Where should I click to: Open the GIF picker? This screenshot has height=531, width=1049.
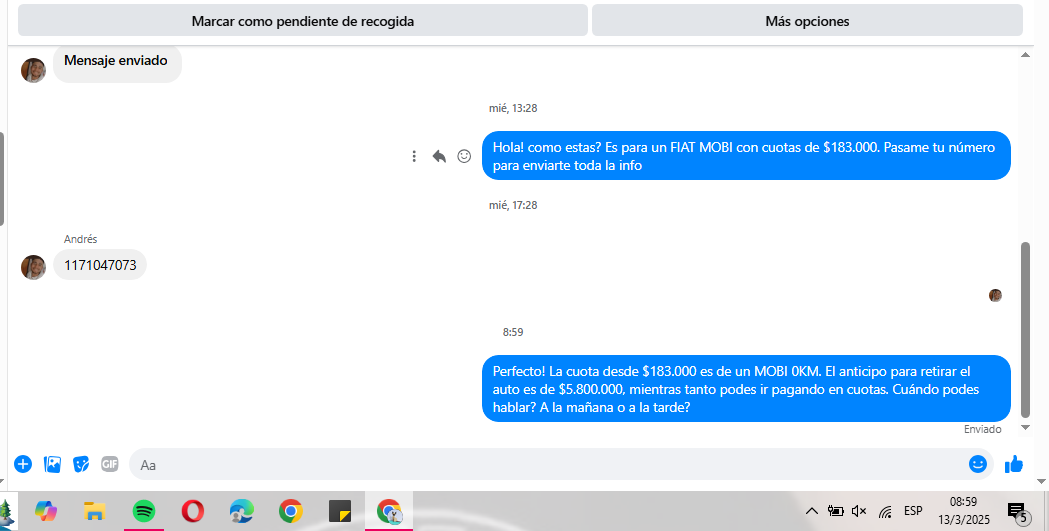click(x=110, y=464)
